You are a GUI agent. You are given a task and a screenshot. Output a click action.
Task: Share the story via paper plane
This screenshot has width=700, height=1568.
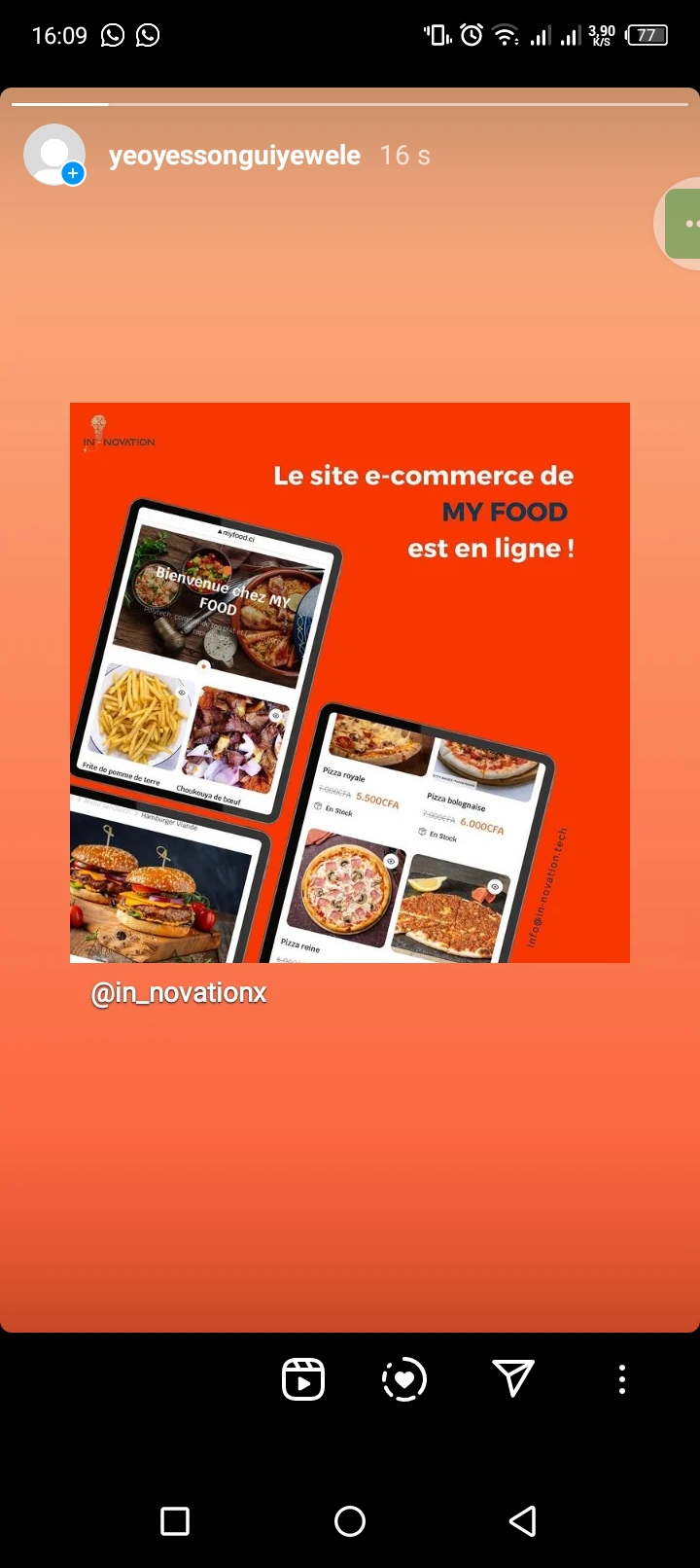click(513, 1378)
